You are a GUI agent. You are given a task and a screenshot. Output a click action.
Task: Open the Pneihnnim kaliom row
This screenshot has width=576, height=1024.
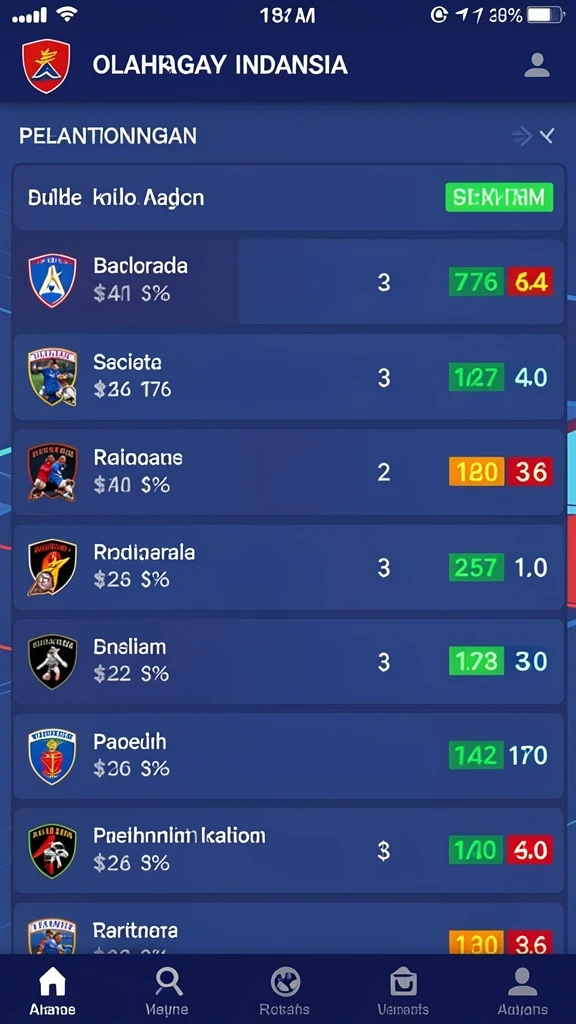pos(288,850)
